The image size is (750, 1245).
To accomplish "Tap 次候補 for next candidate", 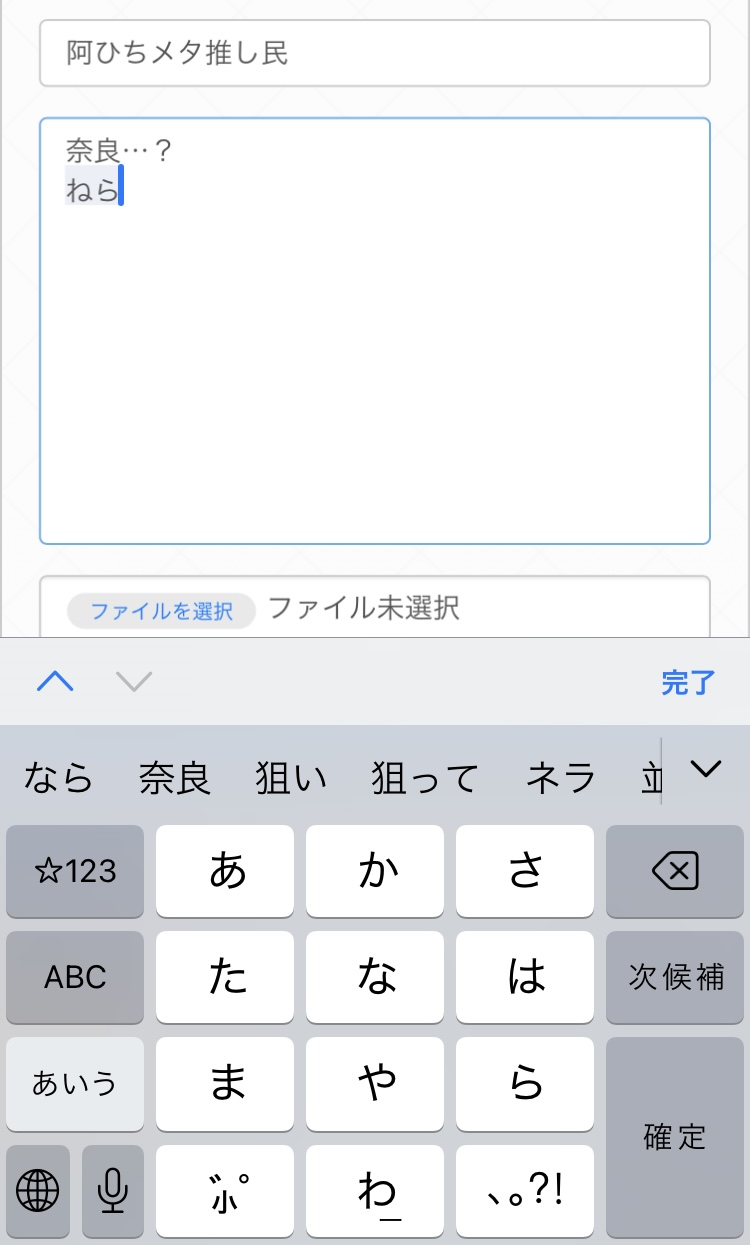I will pos(675,977).
